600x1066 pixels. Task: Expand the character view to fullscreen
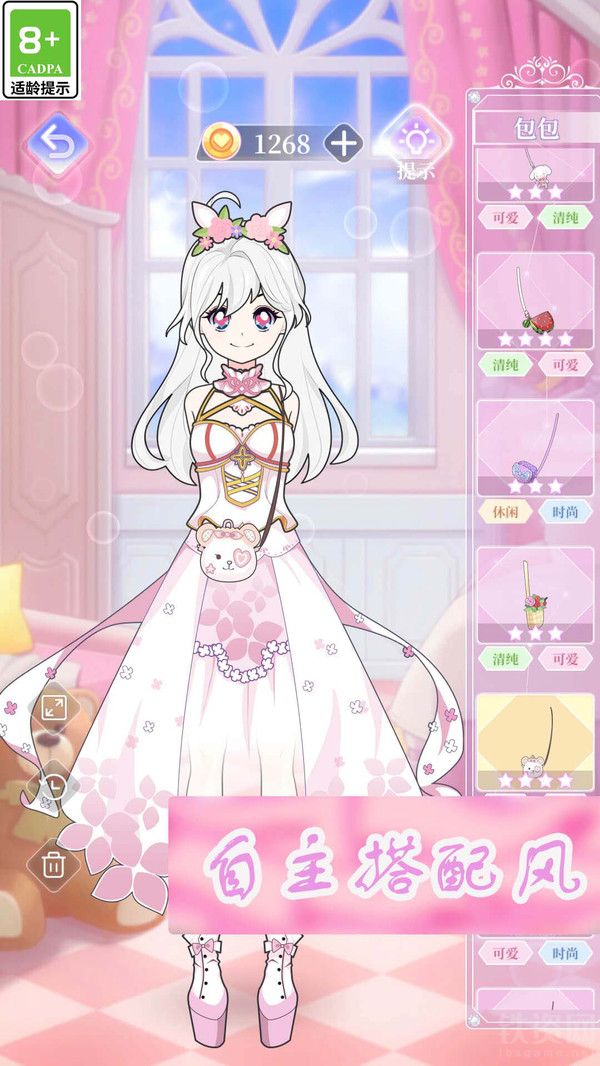(x=53, y=708)
